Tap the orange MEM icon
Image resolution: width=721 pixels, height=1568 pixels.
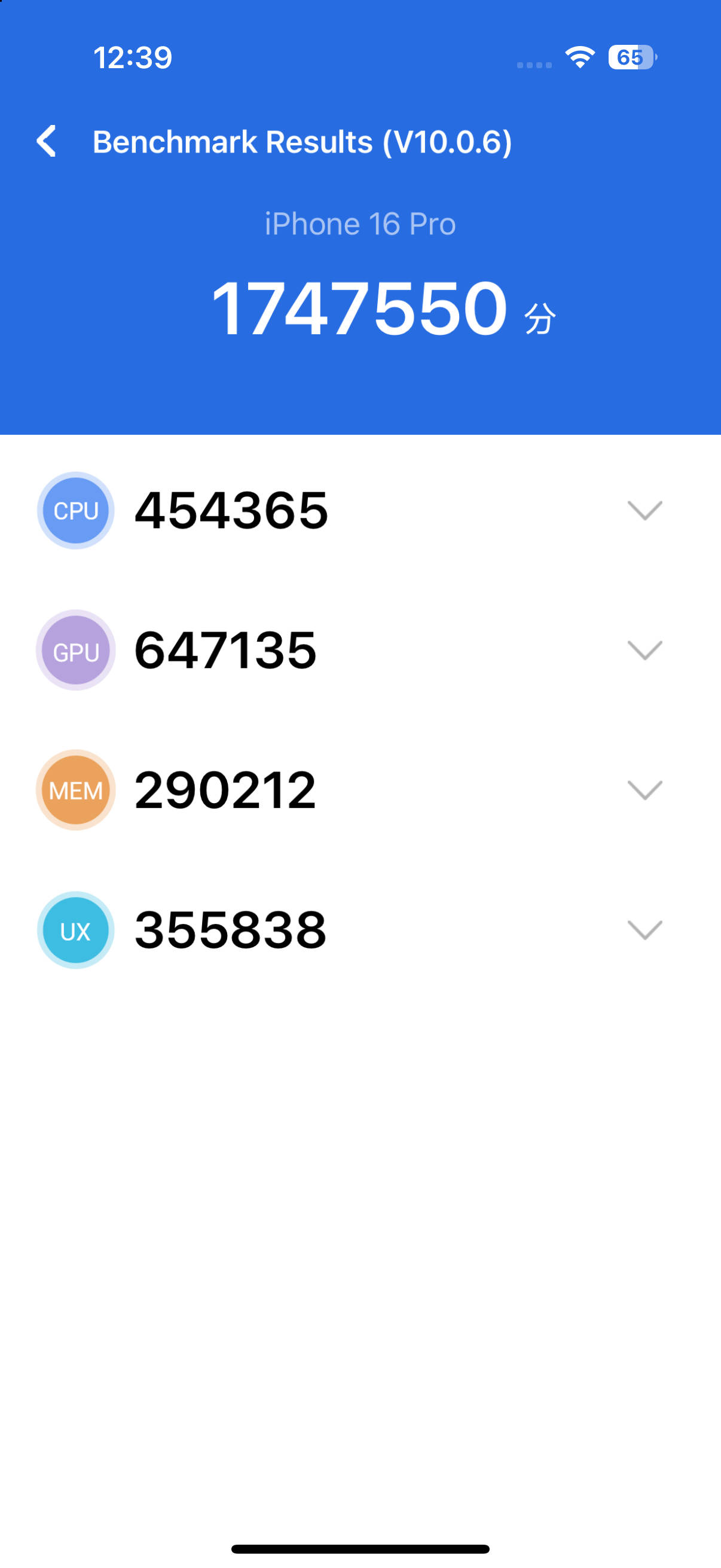click(74, 789)
